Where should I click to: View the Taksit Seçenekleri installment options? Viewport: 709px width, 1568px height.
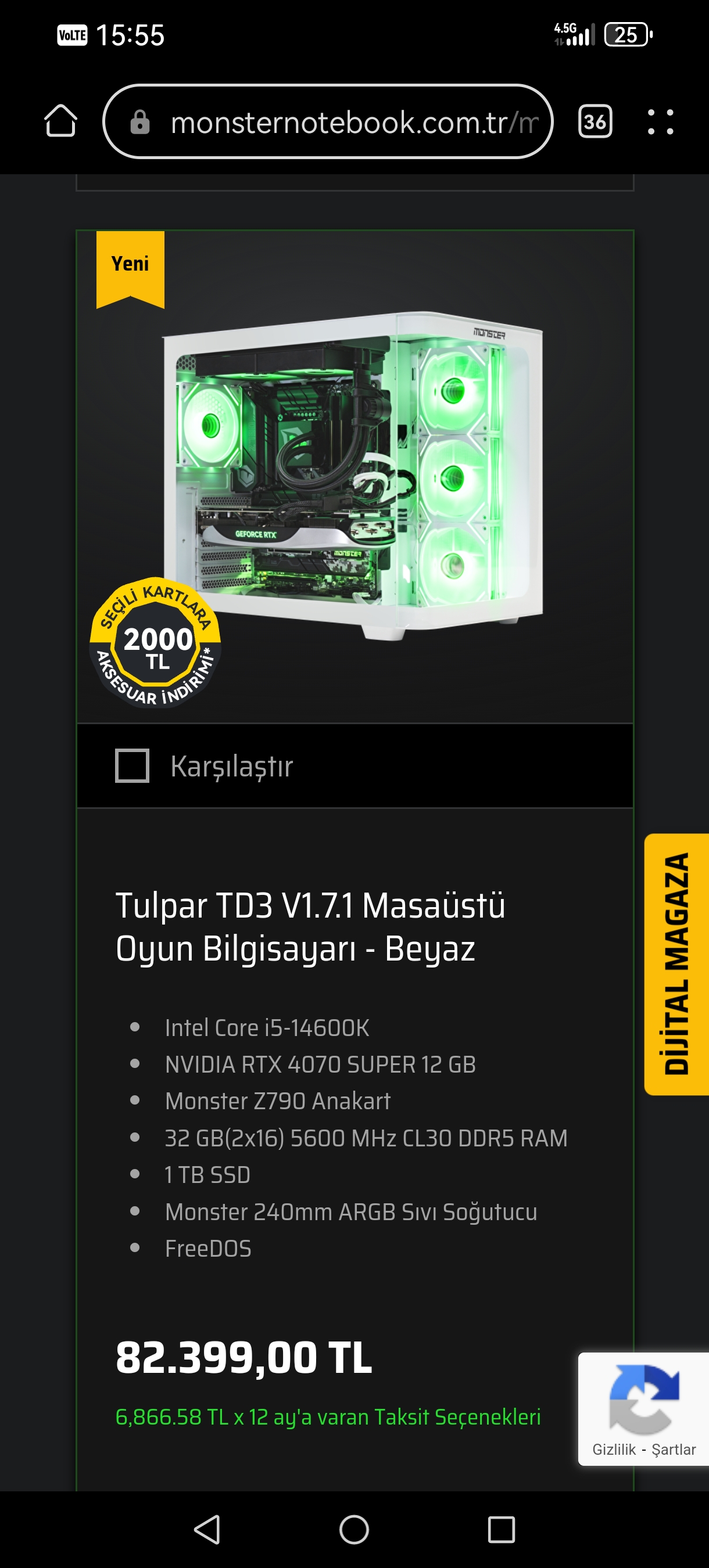[x=328, y=1417]
